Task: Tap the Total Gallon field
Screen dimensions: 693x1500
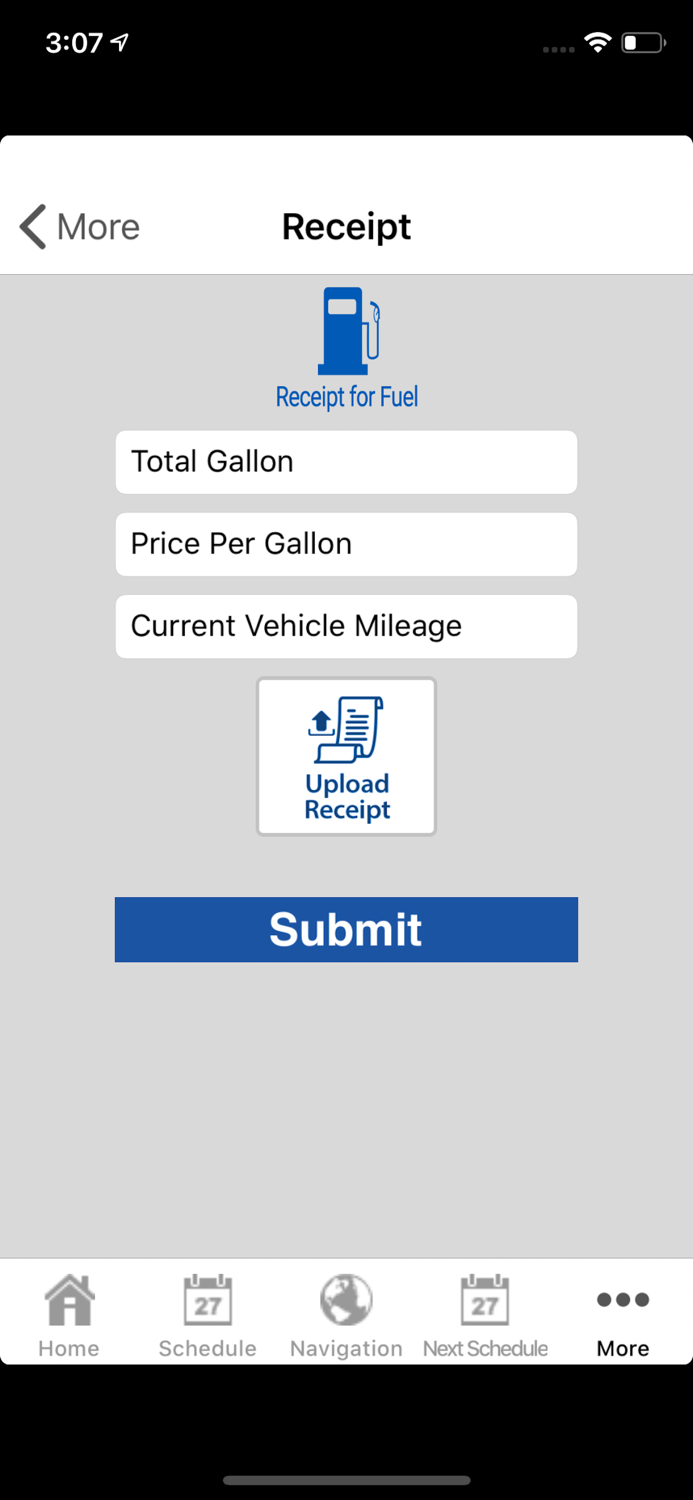Action: tap(346, 462)
